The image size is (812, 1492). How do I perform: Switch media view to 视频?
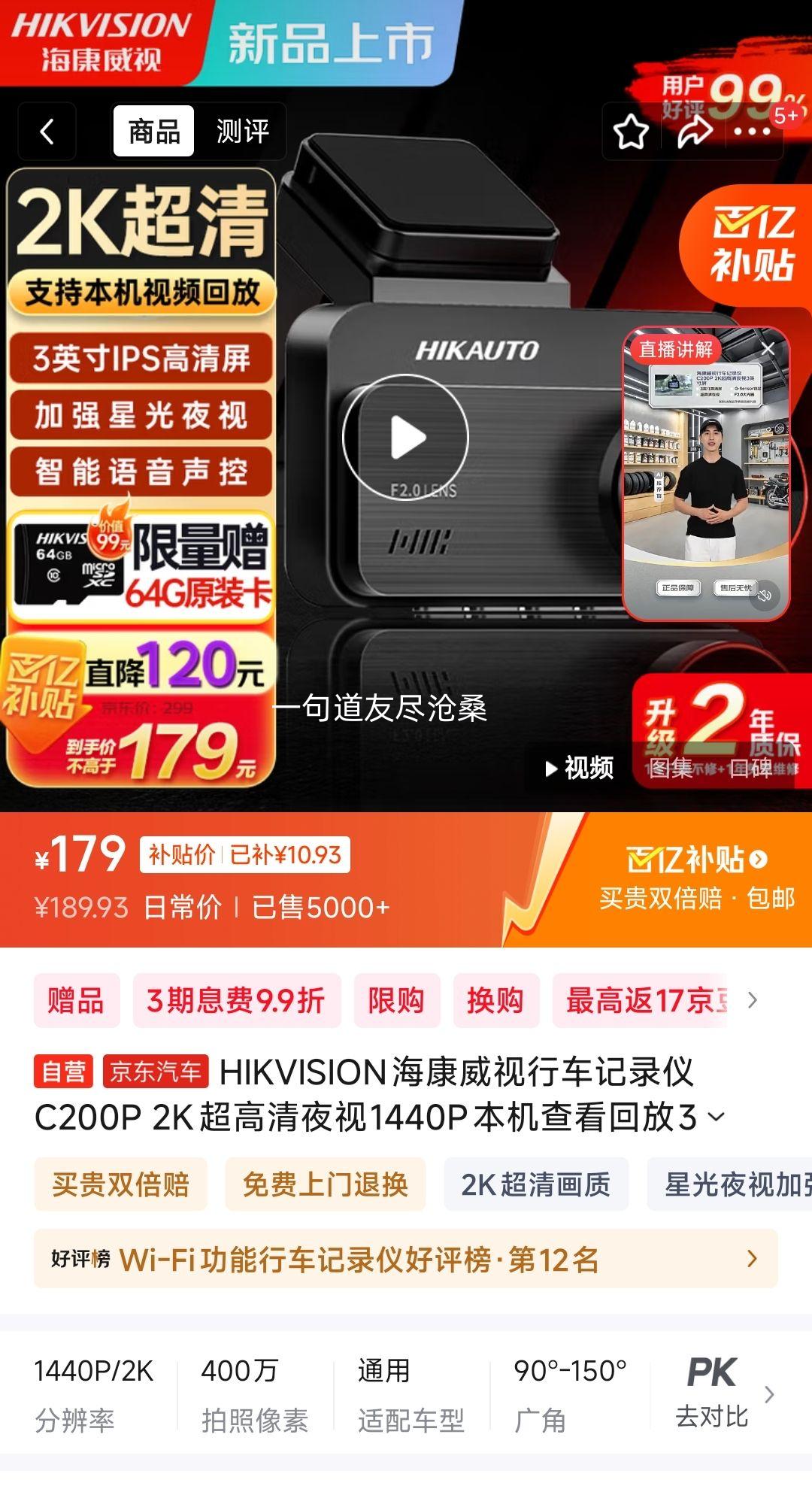click(579, 768)
